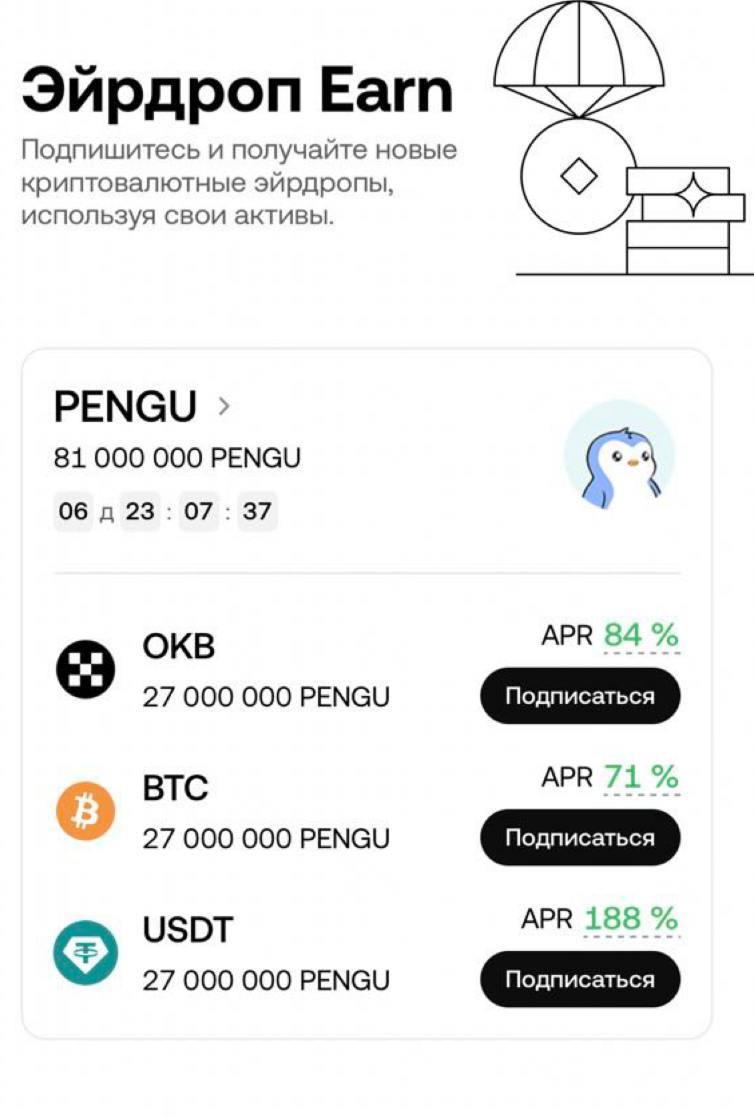
Task: Show details for the USDT 188 % APR
Action: point(631,918)
